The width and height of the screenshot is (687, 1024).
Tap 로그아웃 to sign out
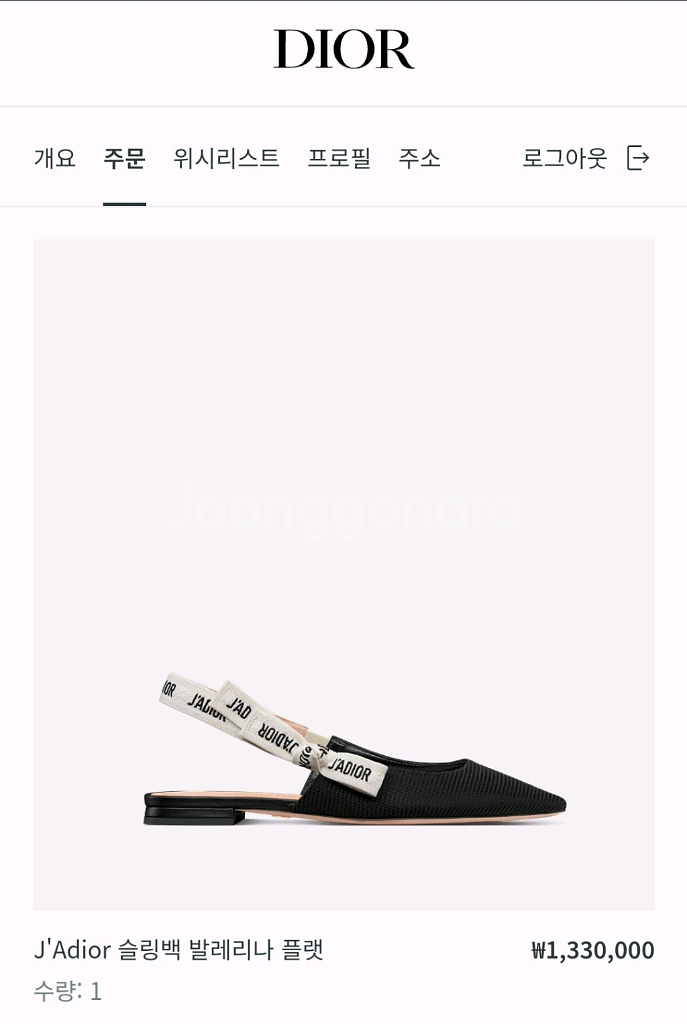[x=585, y=158]
